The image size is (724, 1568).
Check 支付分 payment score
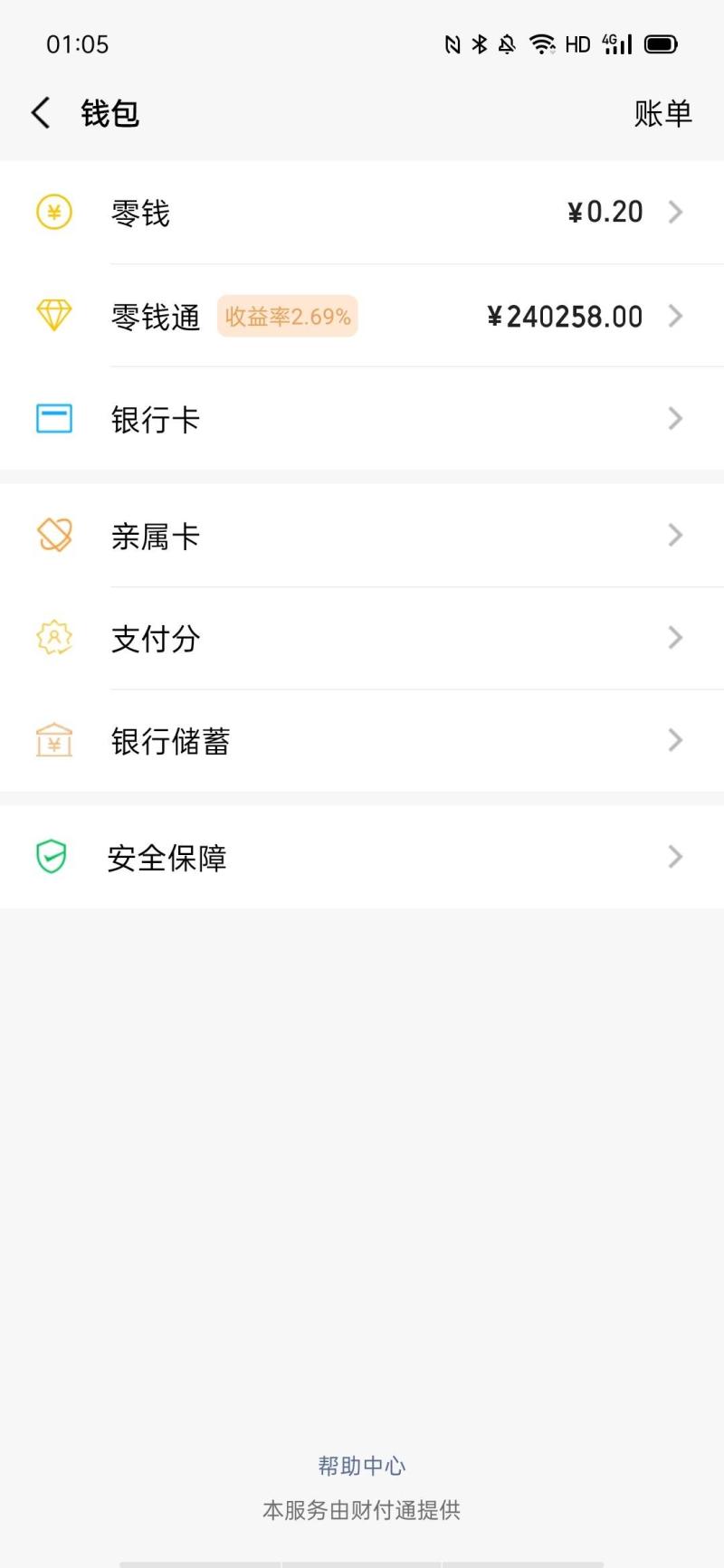362,639
